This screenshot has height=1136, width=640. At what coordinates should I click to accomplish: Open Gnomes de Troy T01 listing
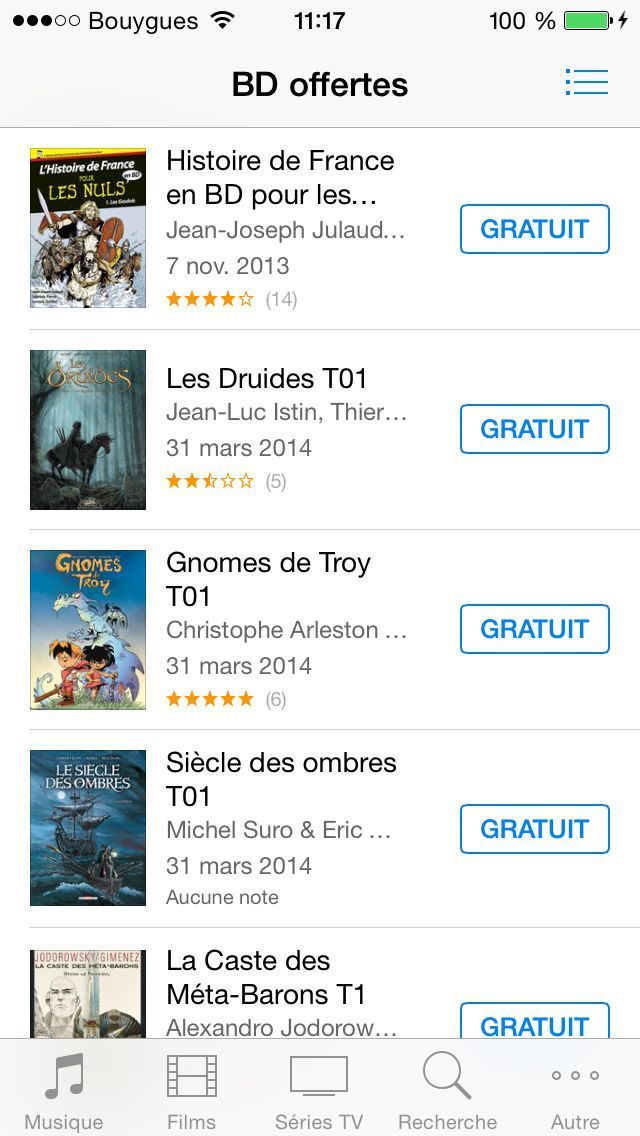268,579
